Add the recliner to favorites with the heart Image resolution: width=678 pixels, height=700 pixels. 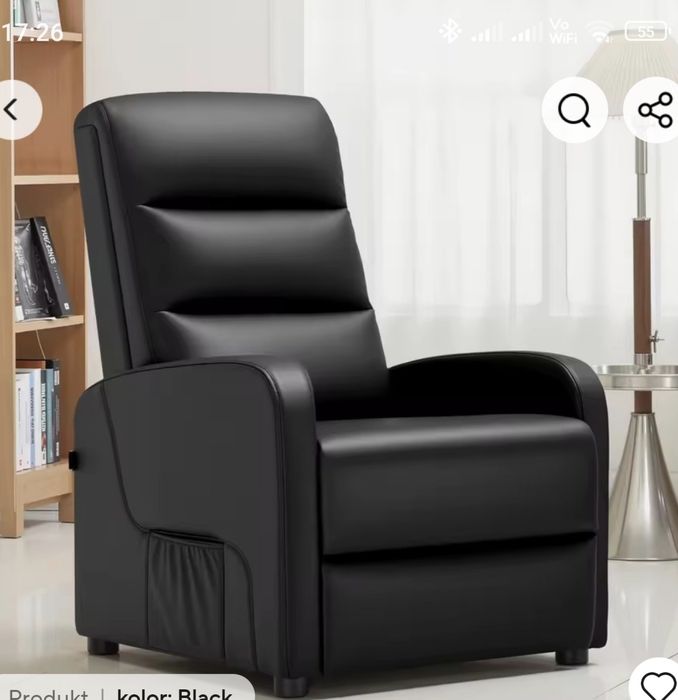657,687
